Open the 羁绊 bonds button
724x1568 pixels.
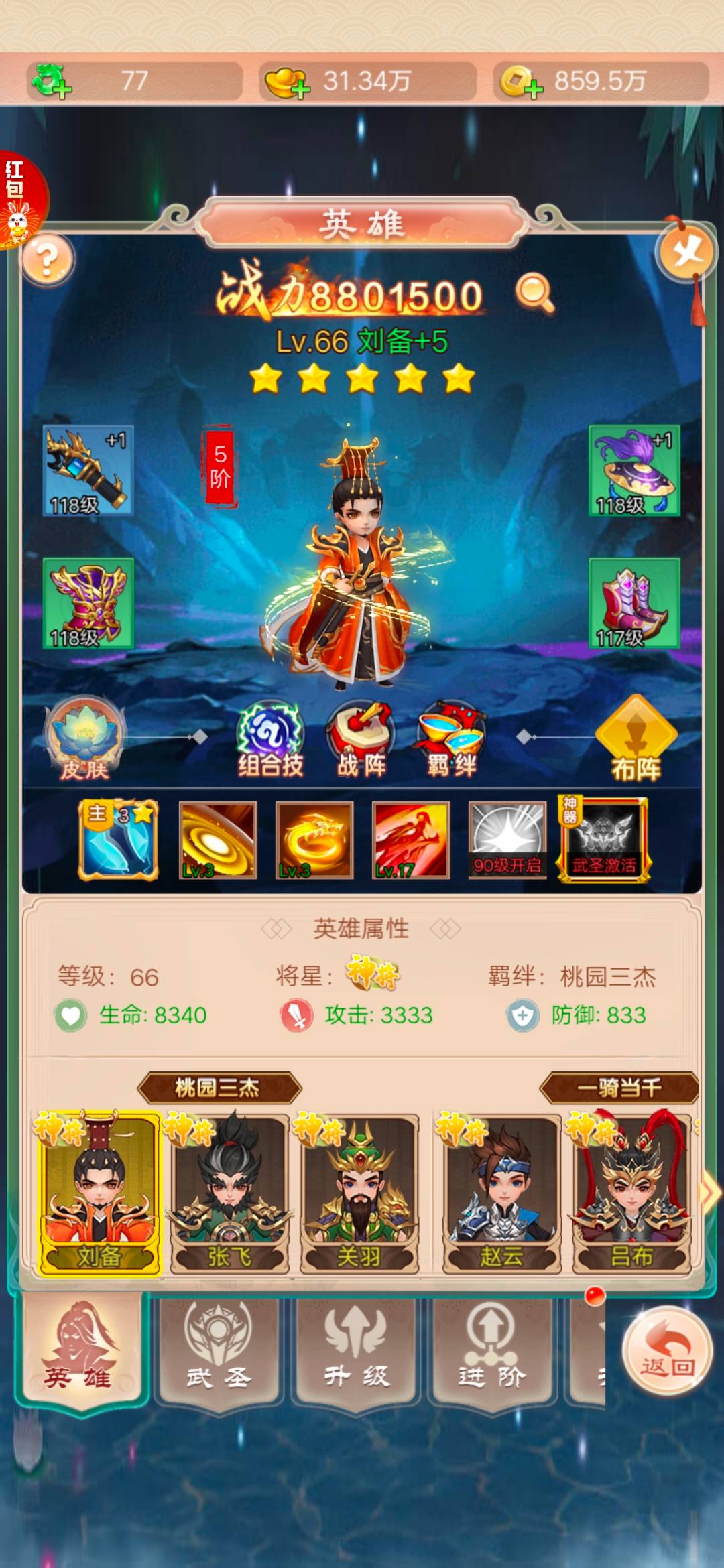click(452, 739)
